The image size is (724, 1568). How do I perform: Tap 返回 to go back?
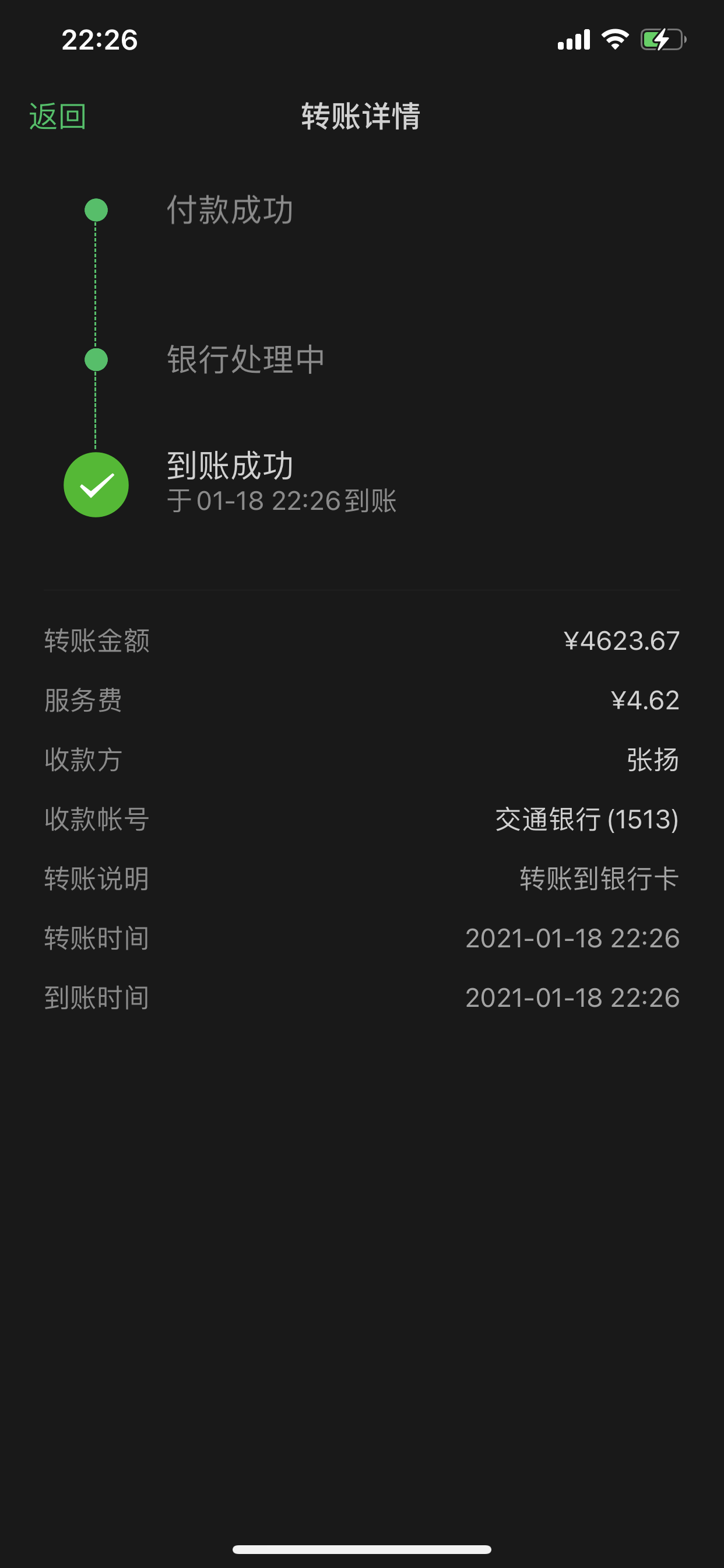pos(58,116)
